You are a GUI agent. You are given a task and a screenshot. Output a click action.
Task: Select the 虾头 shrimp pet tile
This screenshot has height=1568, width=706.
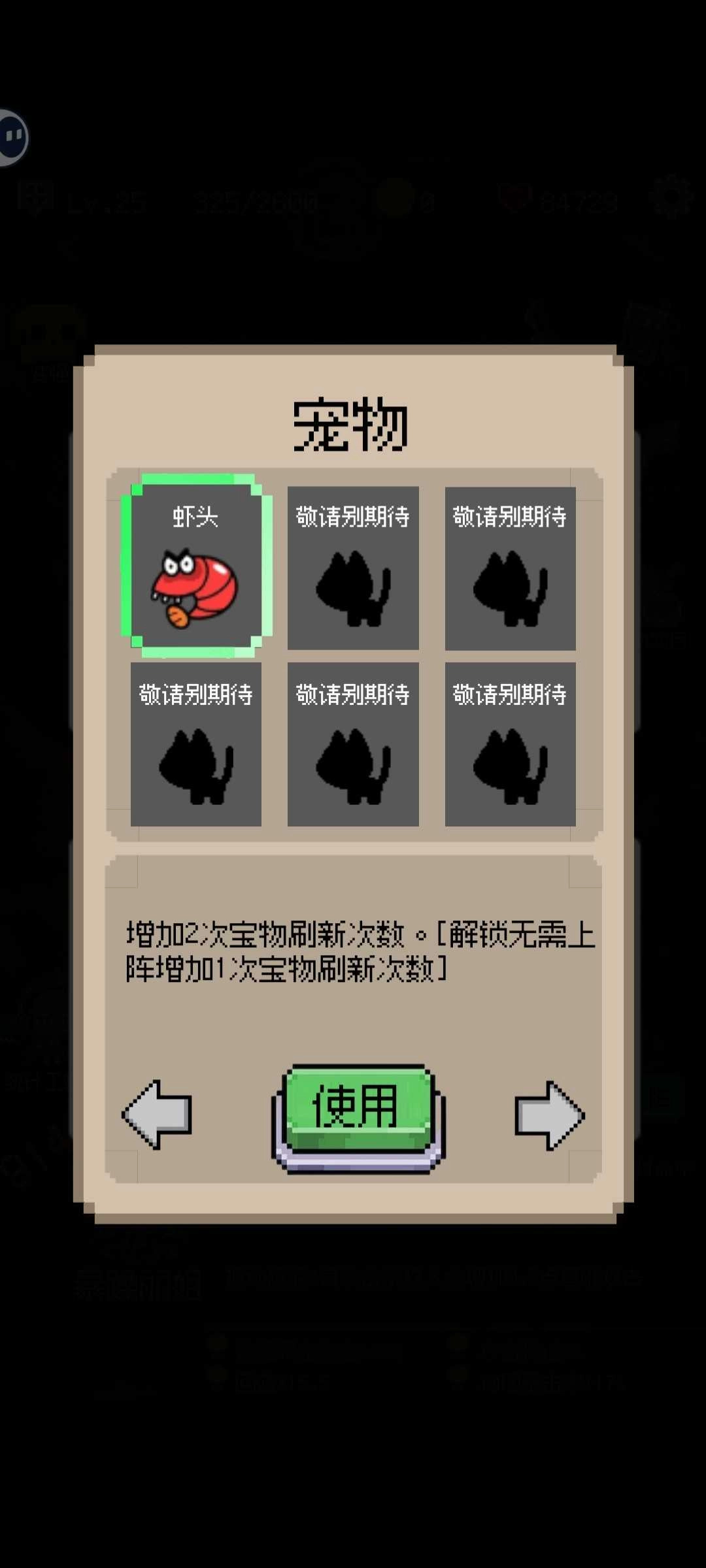point(196,567)
